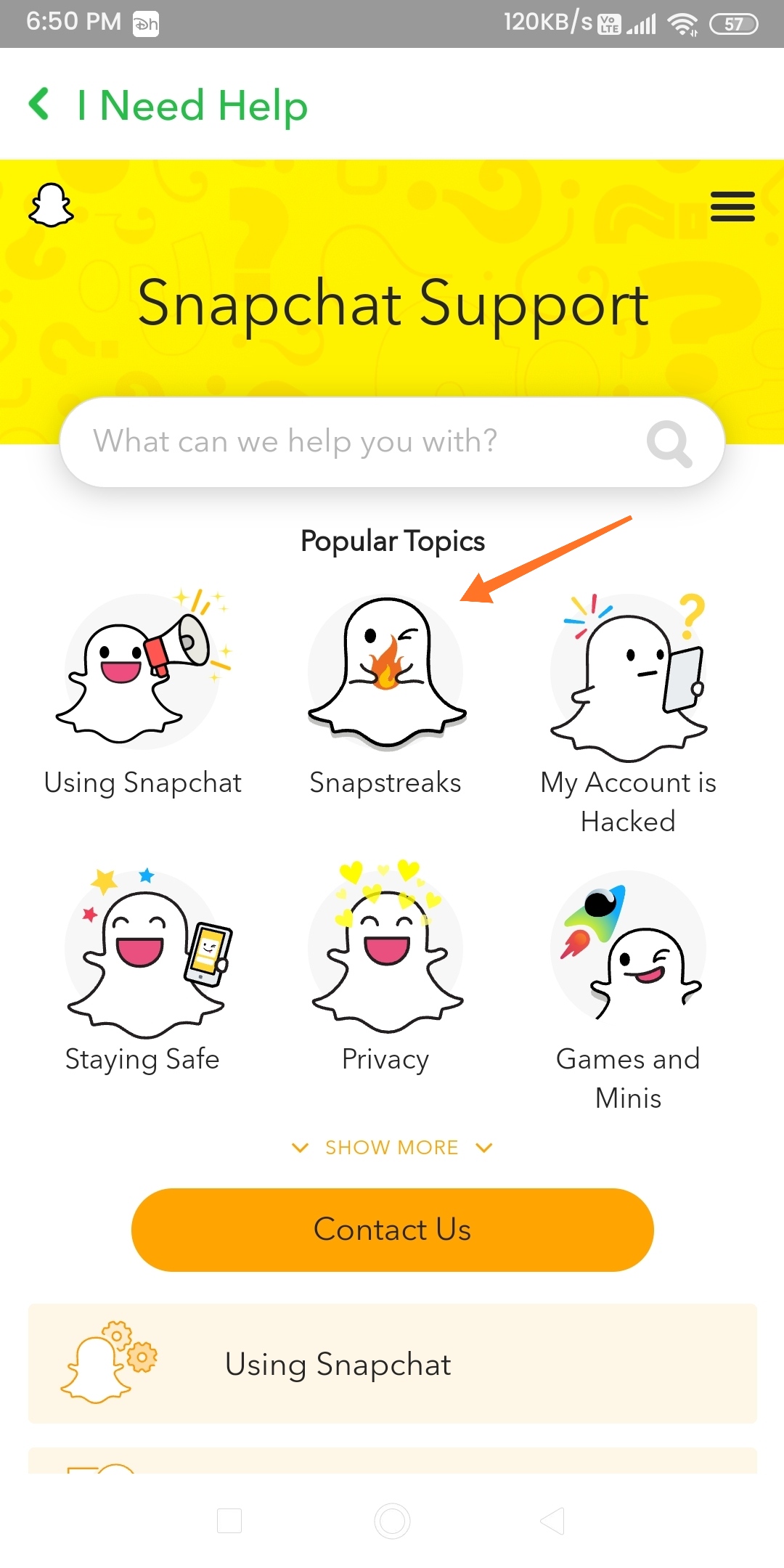Open the Staying Safe ghost icon
784x1568 pixels.
(145, 951)
